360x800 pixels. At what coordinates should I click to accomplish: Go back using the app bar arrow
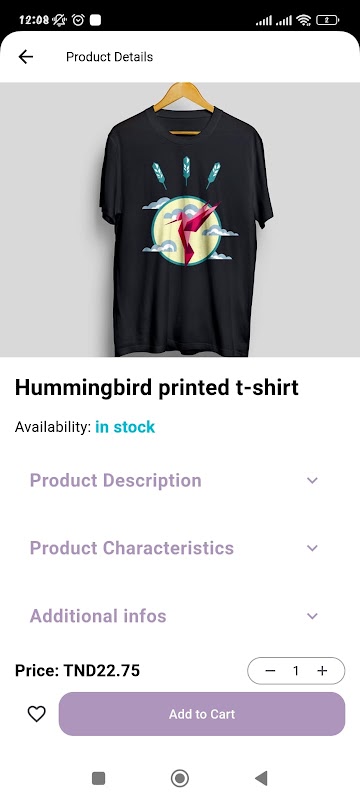[x=25, y=57]
